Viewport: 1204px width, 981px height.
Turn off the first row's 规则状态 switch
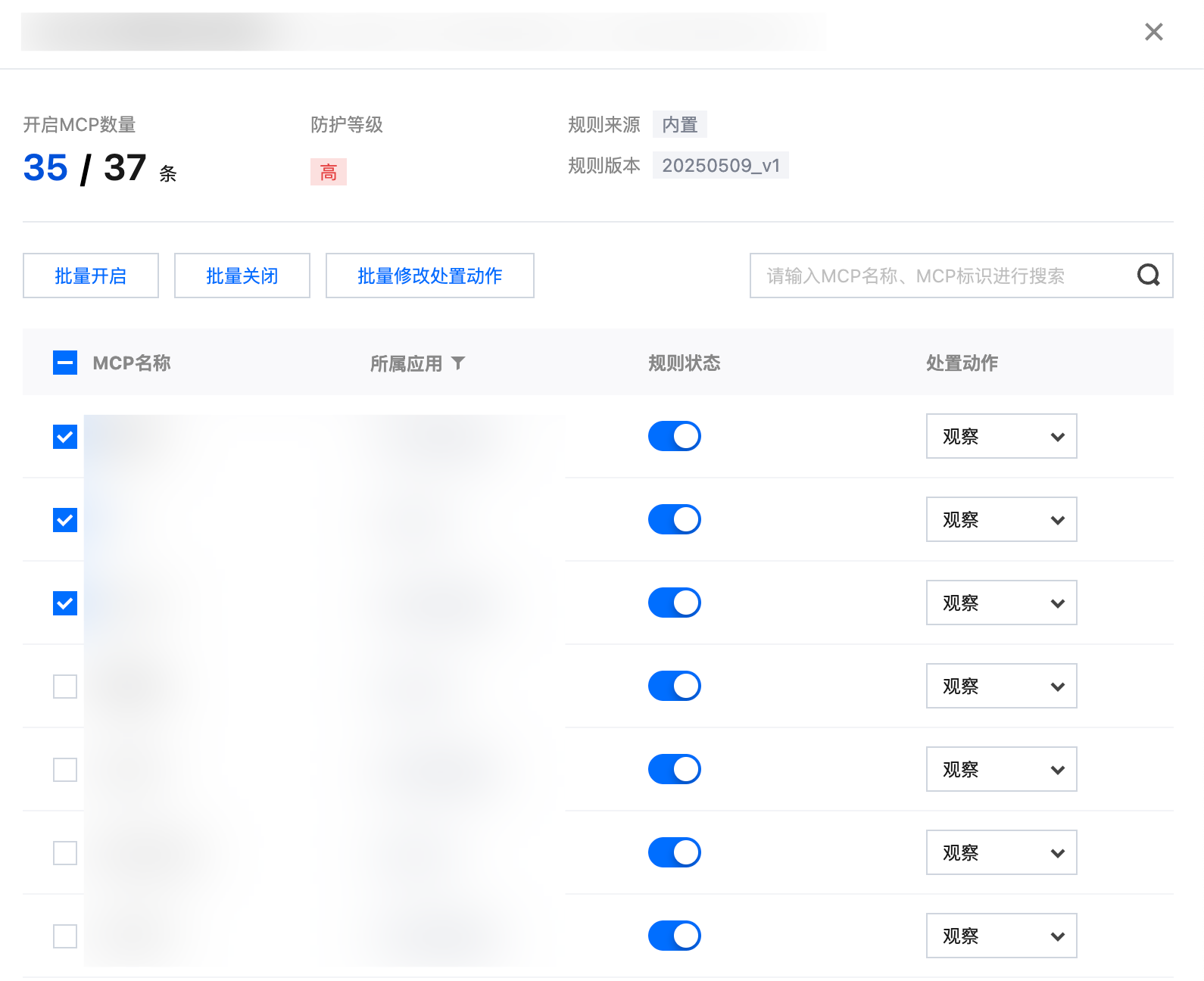tap(674, 436)
